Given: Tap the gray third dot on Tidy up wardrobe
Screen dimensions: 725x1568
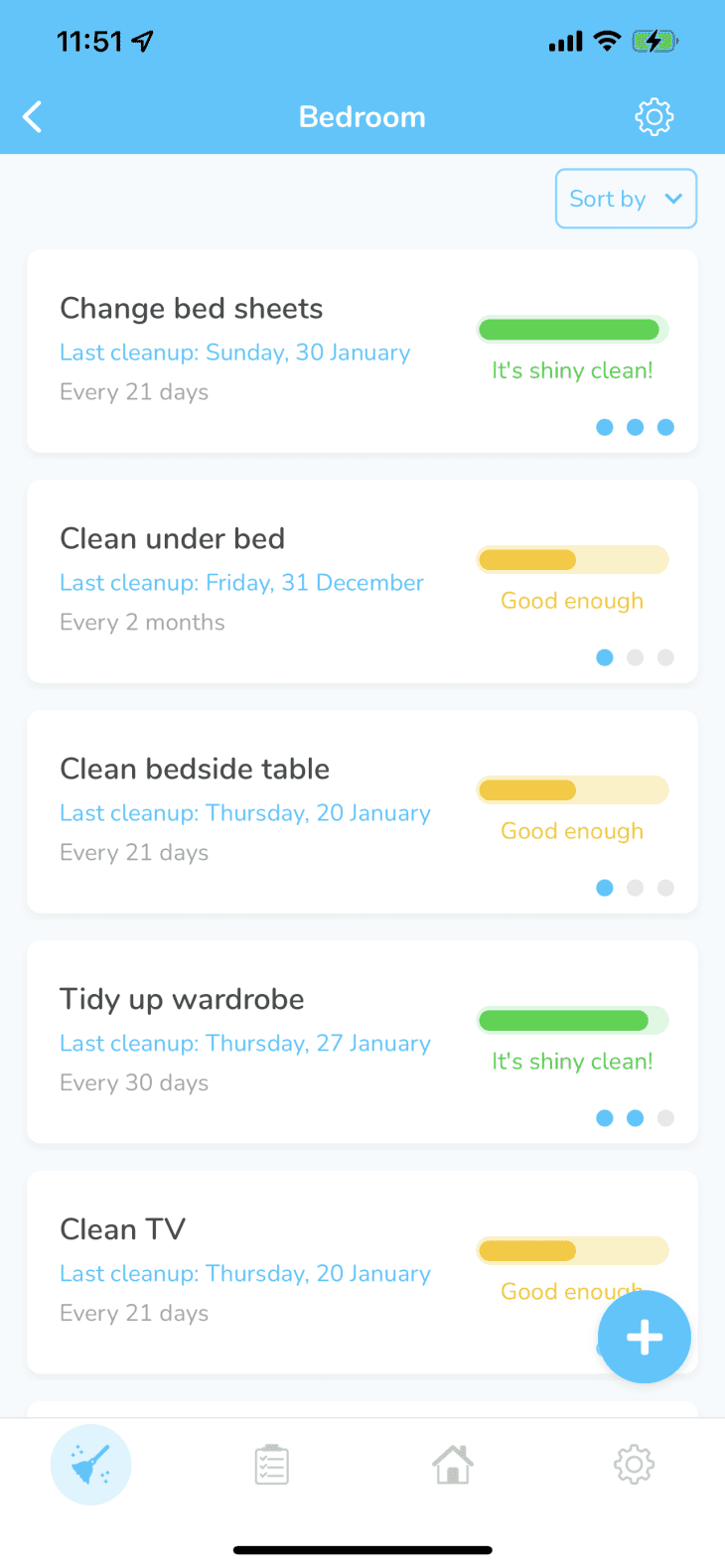Looking at the screenshot, I should (665, 1117).
